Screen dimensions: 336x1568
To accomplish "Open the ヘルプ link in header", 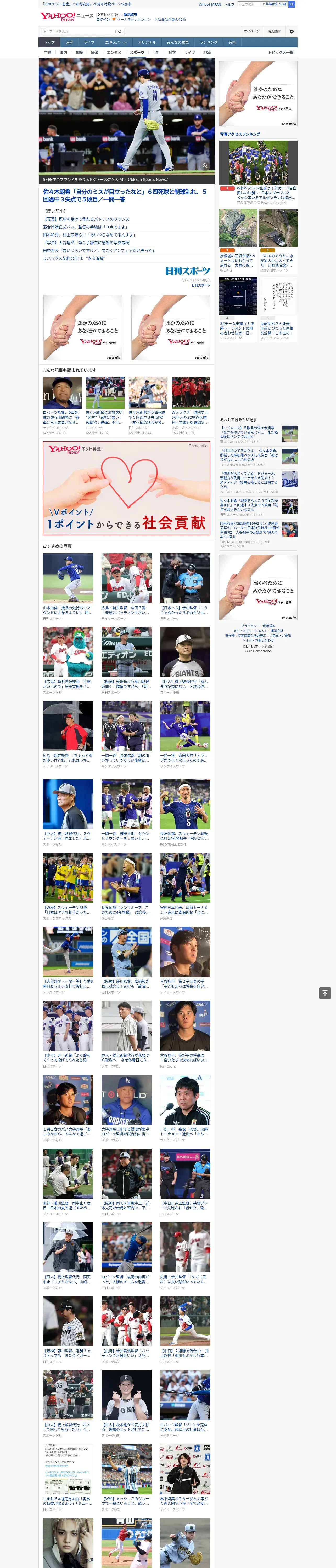I will pyautogui.click(x=229, y=4).
